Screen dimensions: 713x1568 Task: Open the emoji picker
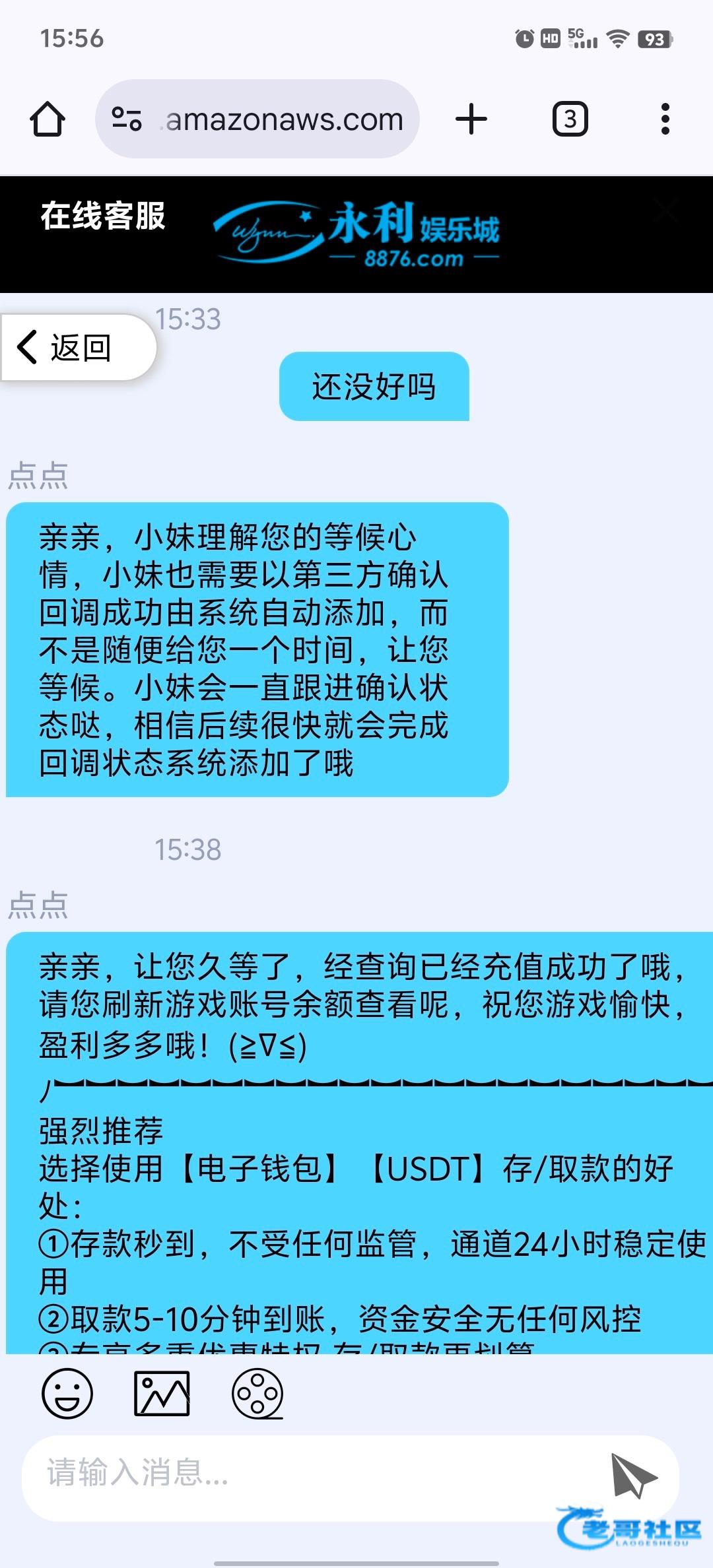pyautogui.click(x=67, y=1393)
